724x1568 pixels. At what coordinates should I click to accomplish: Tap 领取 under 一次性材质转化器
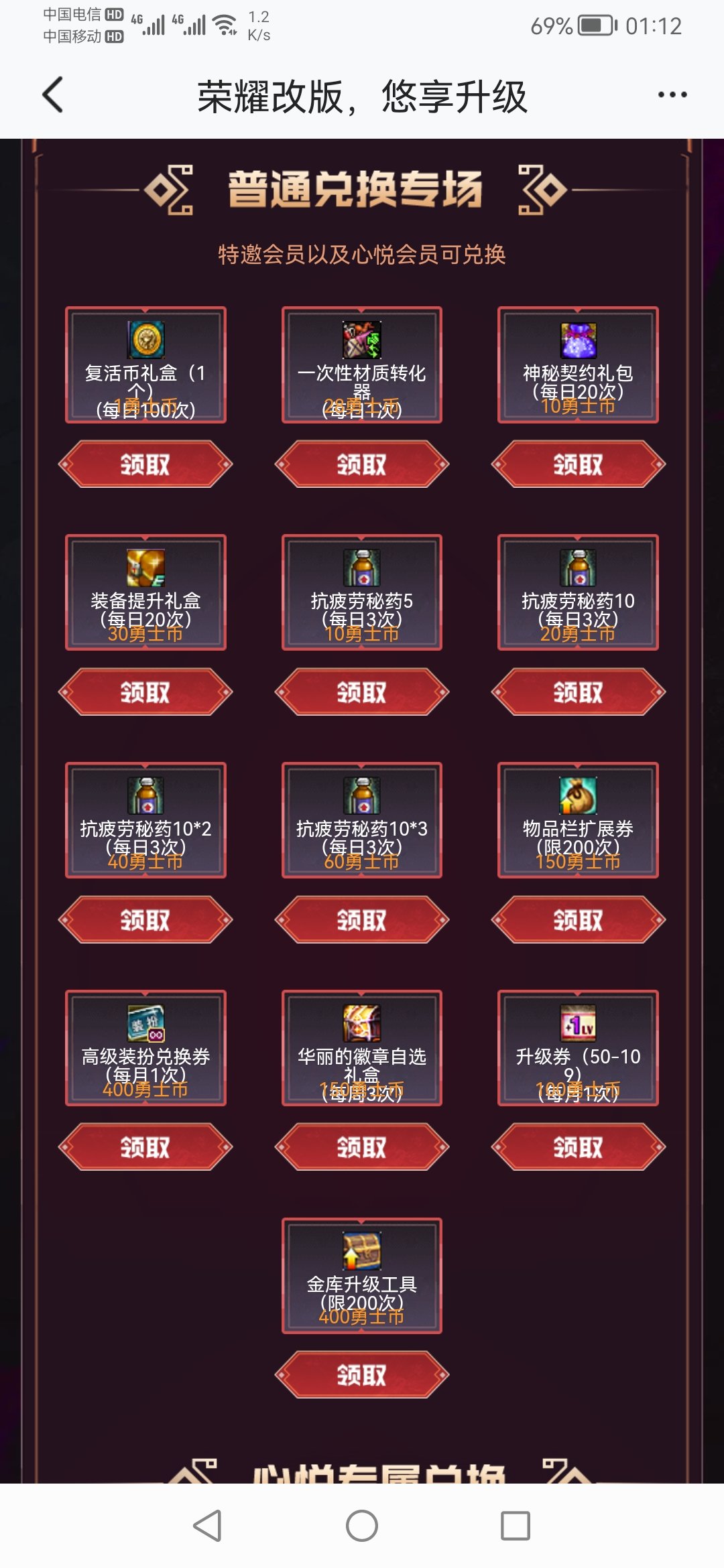pos(362,464)
